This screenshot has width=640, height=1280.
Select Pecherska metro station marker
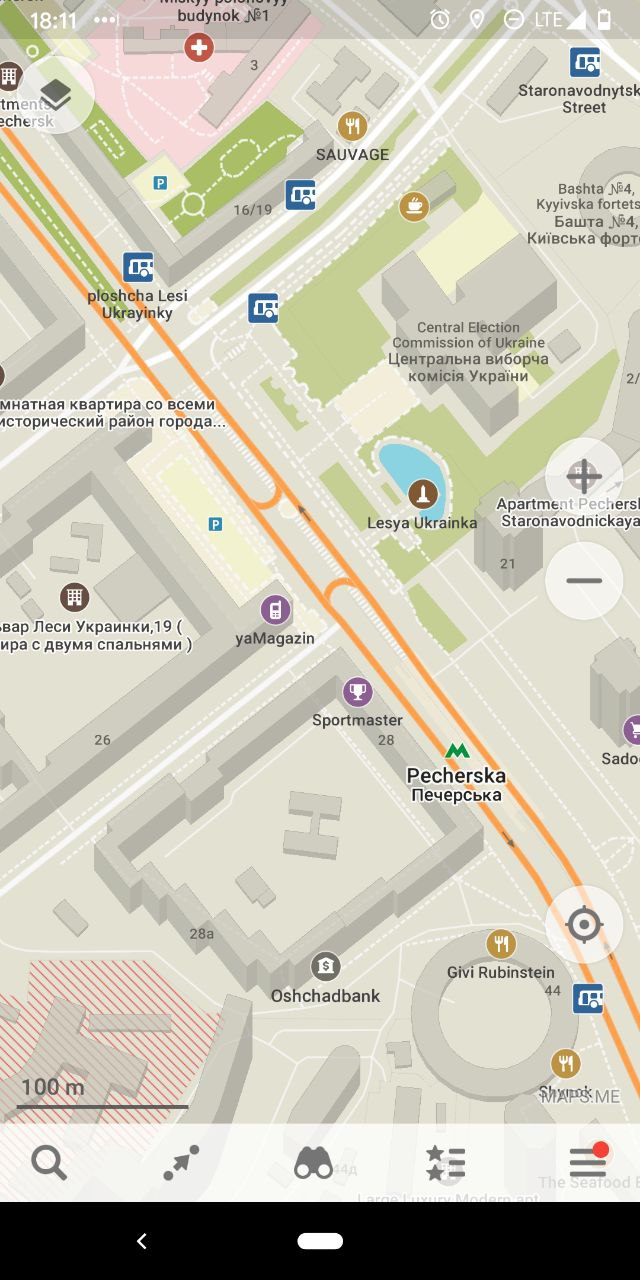457,750
